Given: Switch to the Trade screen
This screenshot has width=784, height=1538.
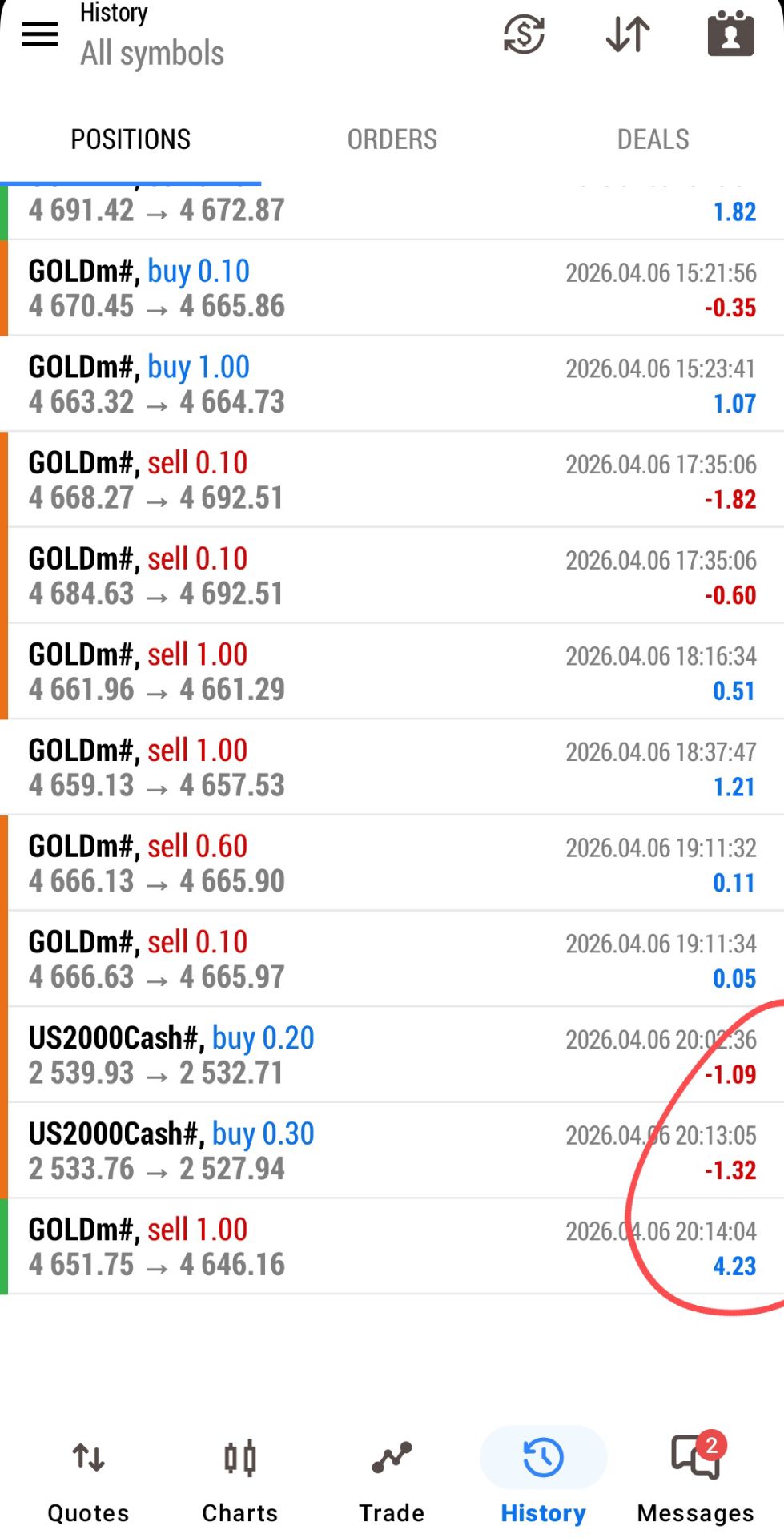Looking at the screenshot, I should point(392,1480).
